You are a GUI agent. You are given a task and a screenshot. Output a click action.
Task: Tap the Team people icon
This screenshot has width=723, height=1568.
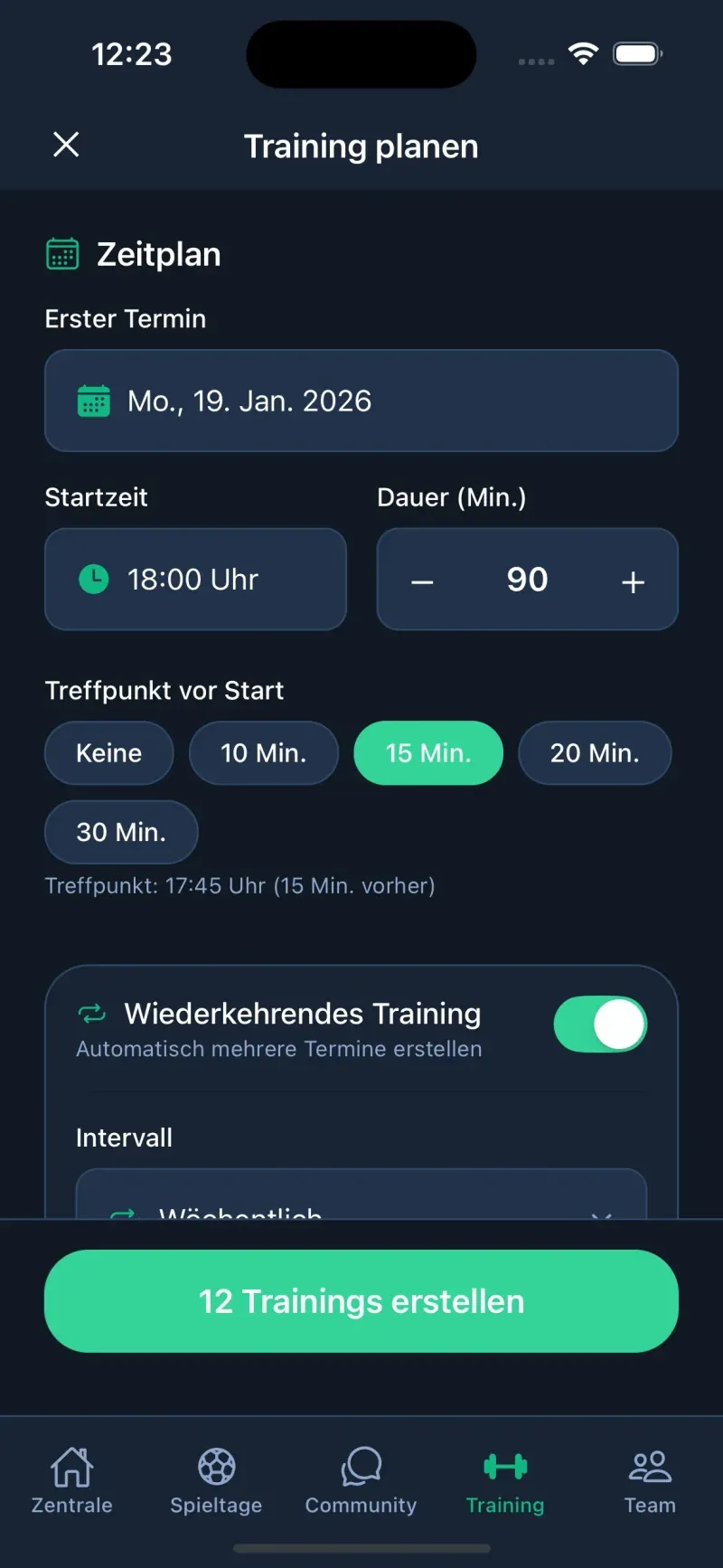coord(649,1468)
